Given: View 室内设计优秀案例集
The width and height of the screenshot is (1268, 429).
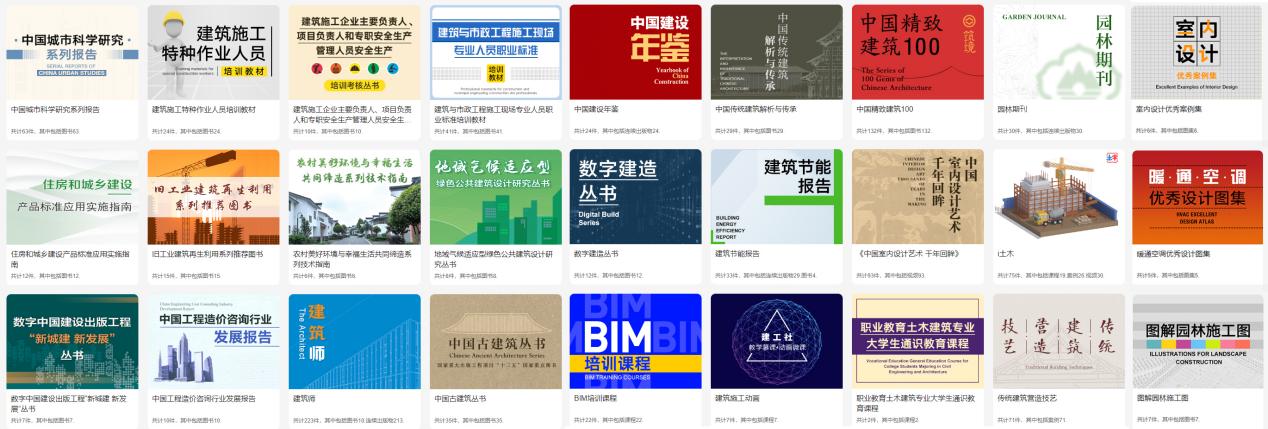Looking at the screenshot, I should [x=1198, y=52].
